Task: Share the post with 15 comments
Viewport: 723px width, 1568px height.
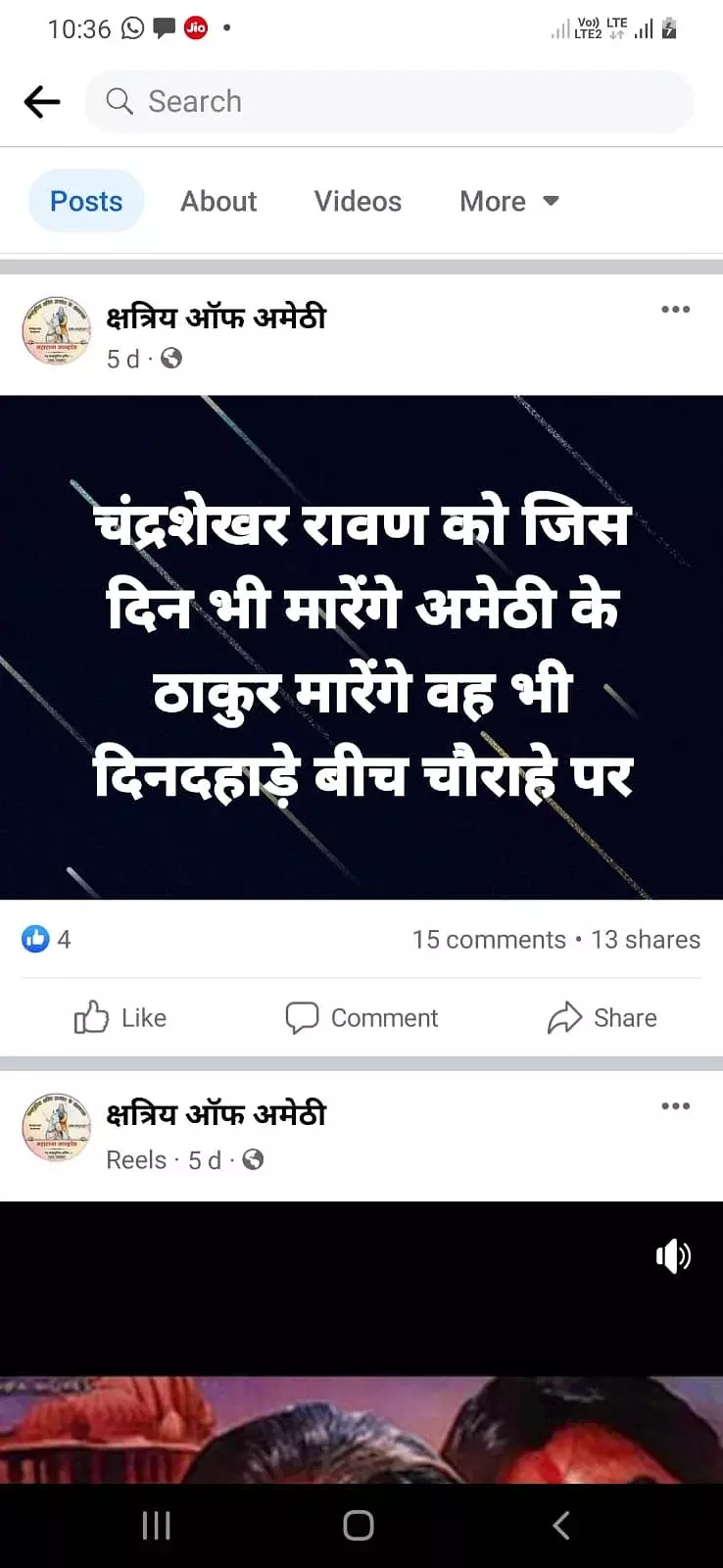Action: click(602, 1018)
